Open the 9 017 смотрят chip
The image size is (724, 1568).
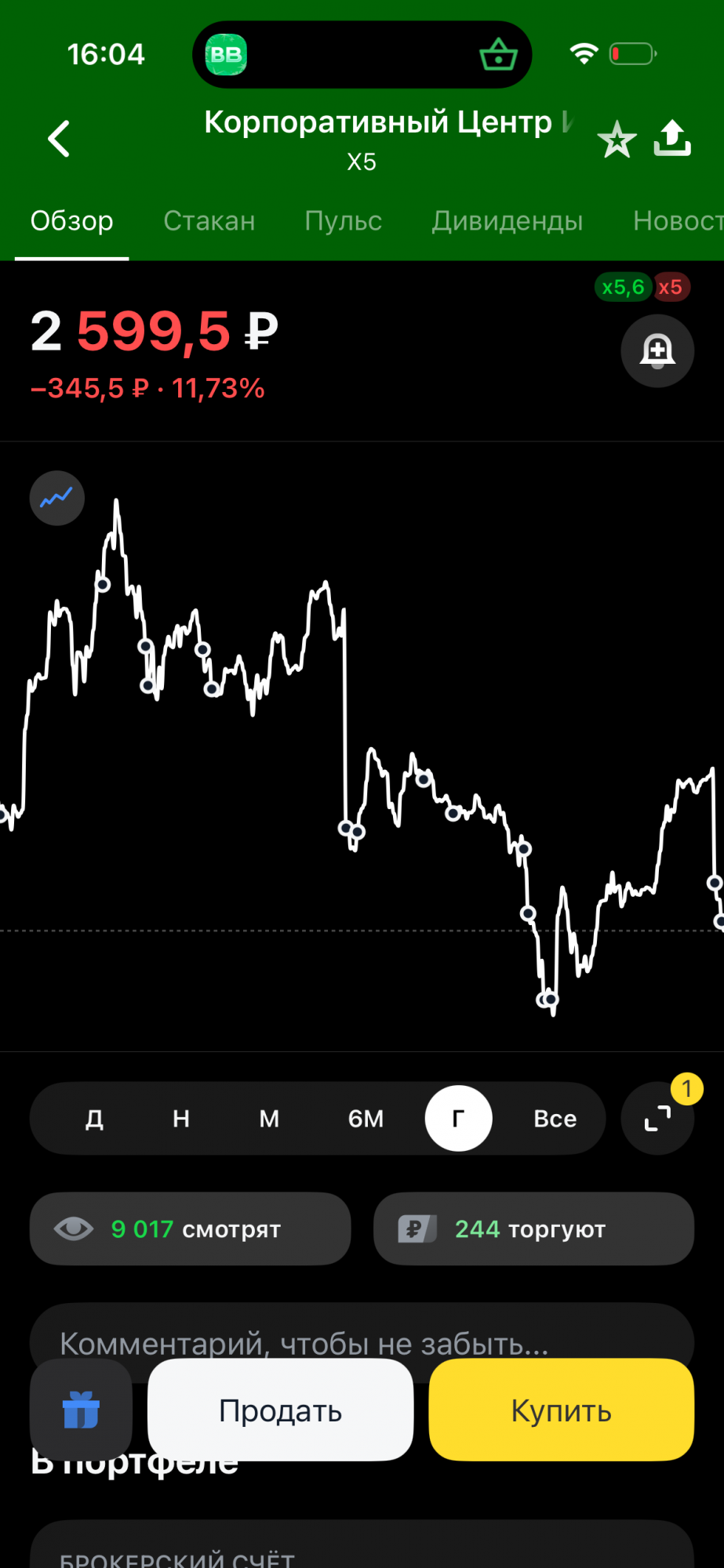click(x=190, y=1229)
